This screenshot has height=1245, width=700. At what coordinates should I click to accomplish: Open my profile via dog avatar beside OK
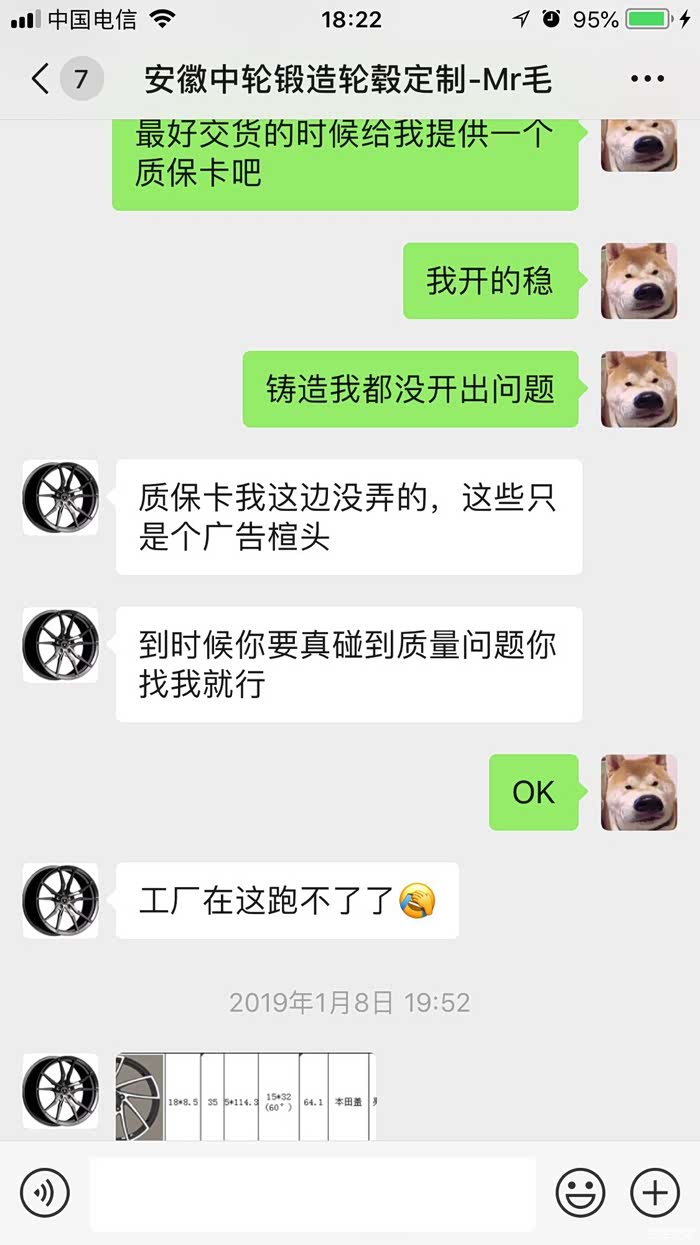638,792
